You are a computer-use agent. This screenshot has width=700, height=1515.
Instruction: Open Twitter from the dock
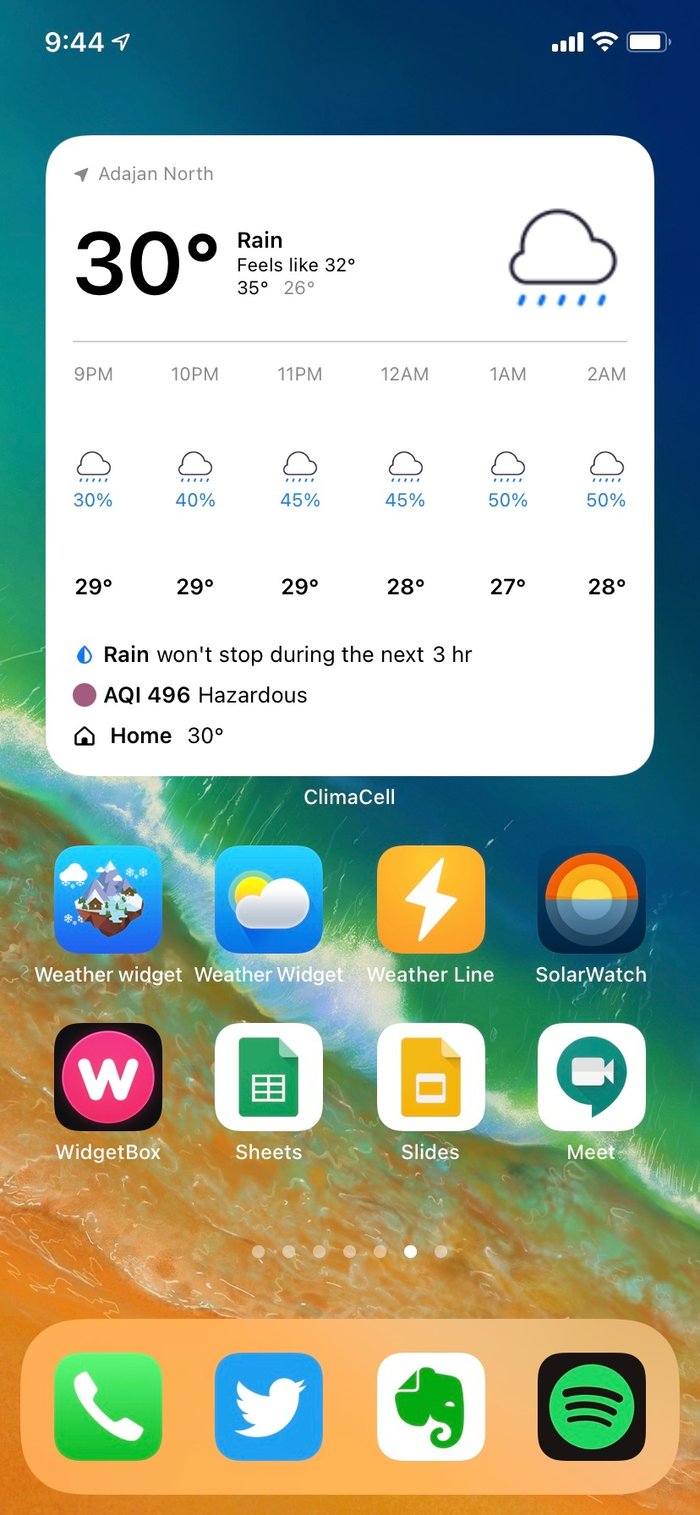(x=269, y=1407)
